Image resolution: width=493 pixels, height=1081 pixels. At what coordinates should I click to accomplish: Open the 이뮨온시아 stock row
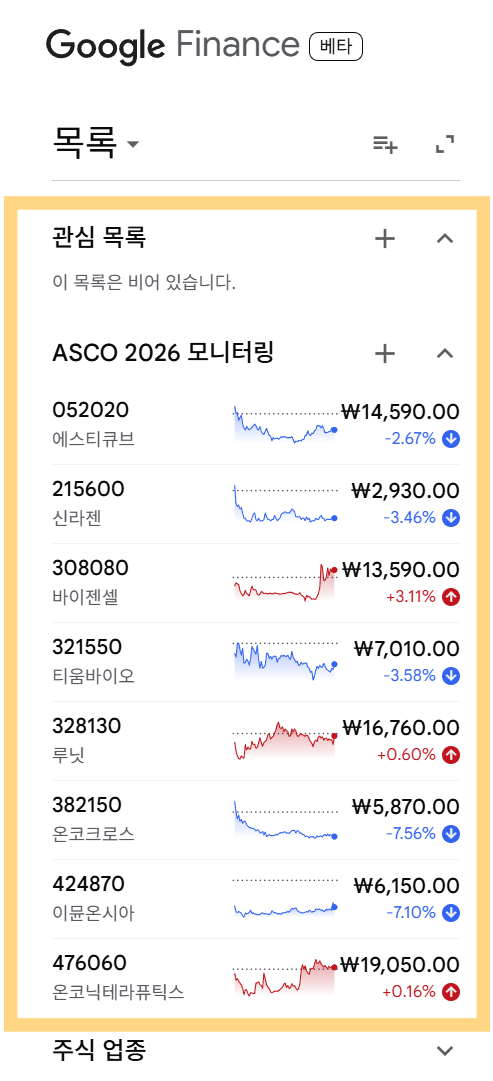(256, 899)
